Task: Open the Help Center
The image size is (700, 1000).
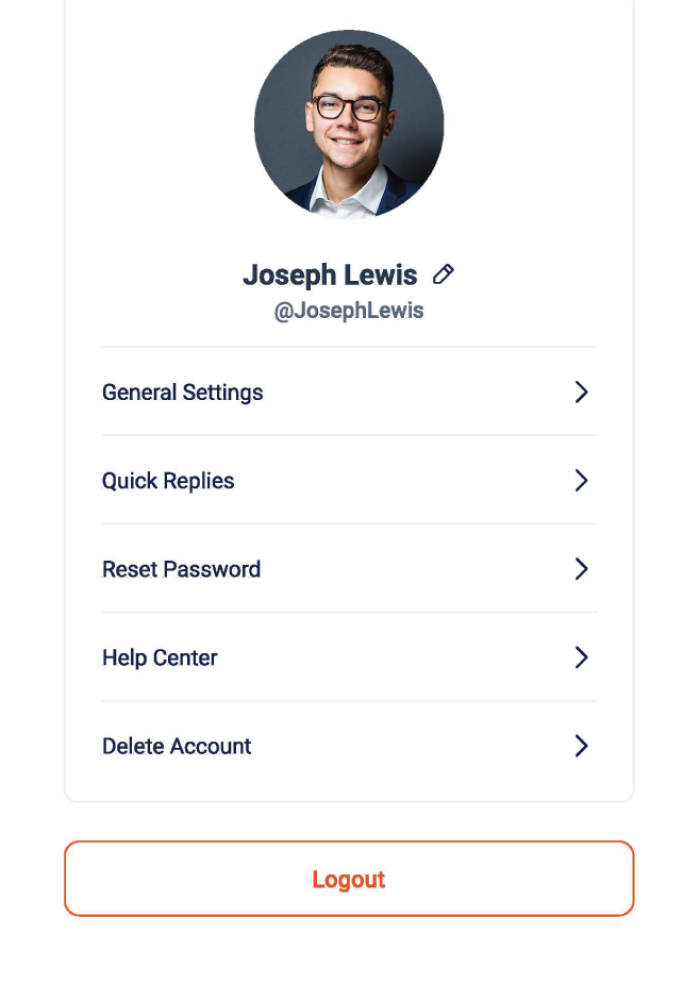Action: point(348,657)
